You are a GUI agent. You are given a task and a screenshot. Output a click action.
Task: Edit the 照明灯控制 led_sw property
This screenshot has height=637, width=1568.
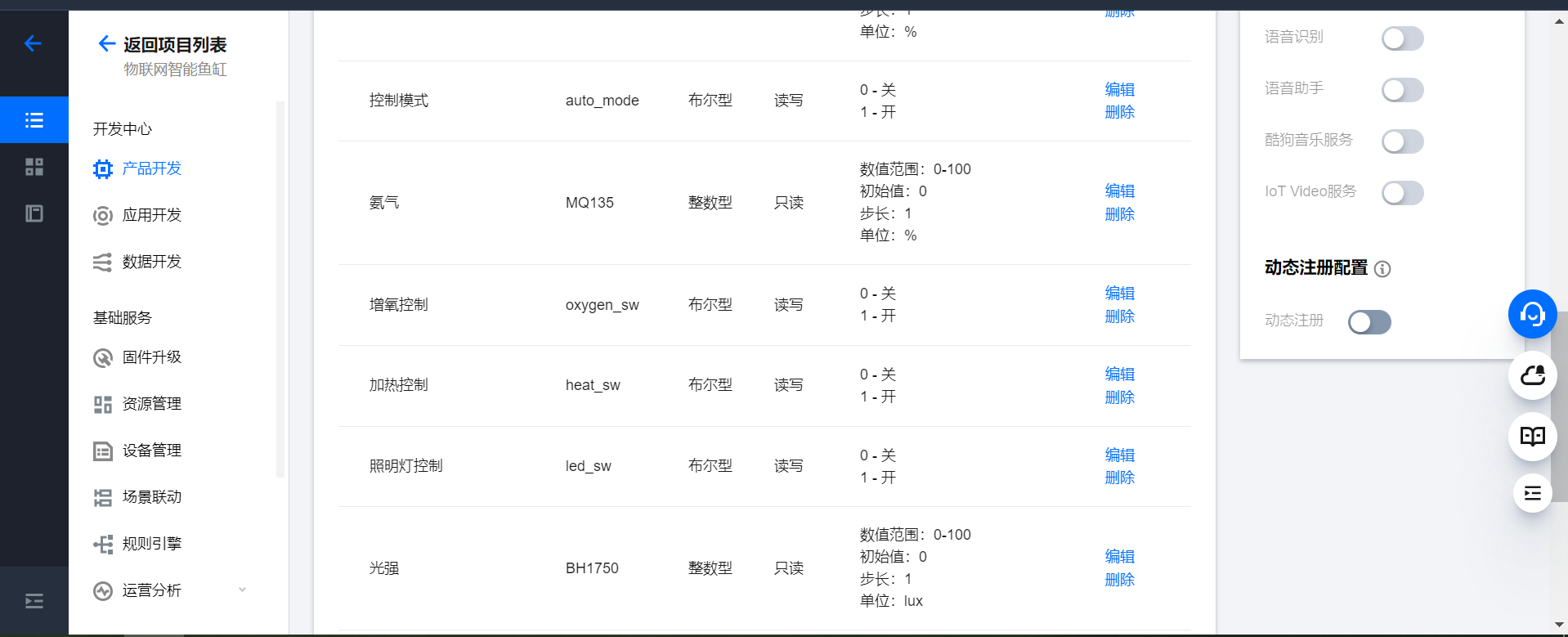pyautogui.click(x=1119, y=455)
